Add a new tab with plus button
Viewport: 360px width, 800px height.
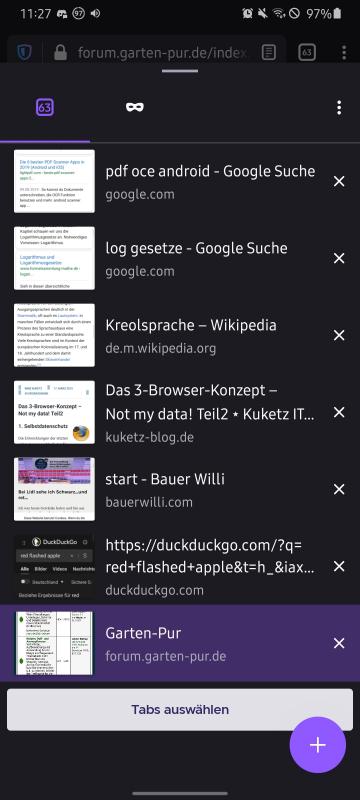318,745
